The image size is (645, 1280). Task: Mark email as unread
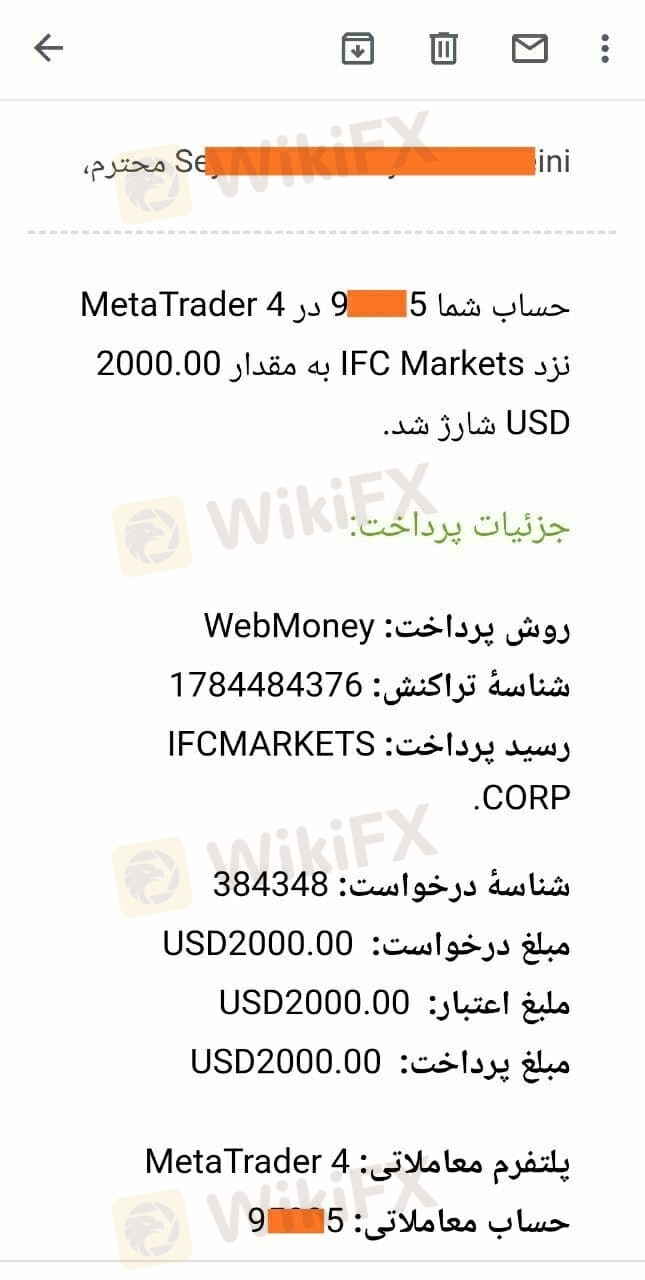tap(529, 48)
